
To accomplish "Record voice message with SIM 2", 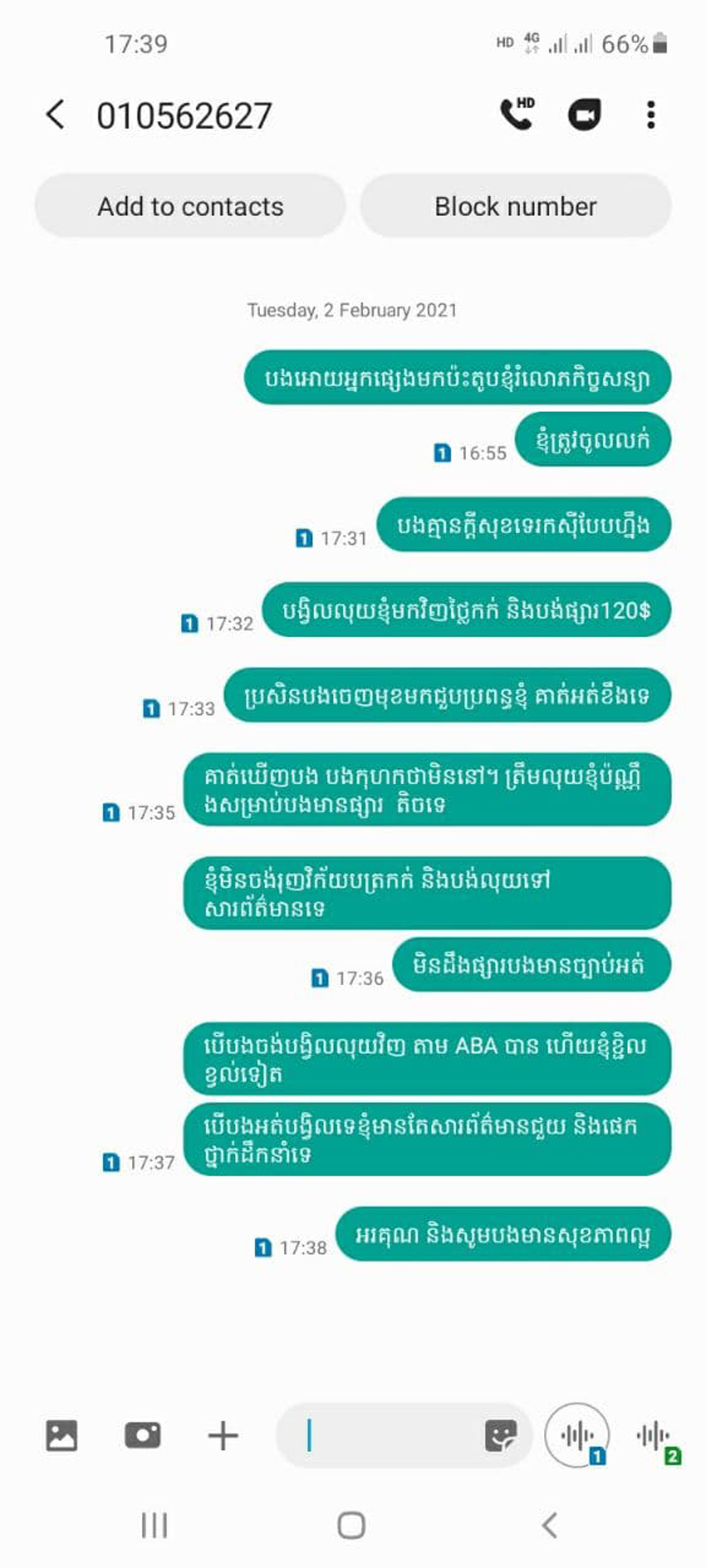I will [655, 1435].
